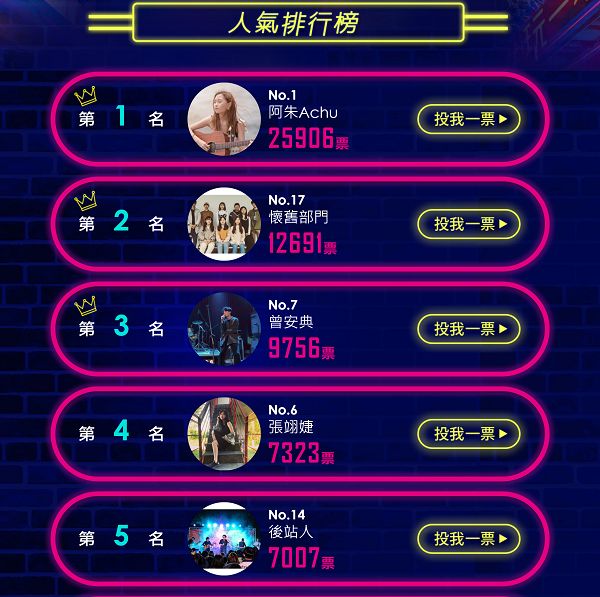The height and width of the screenshot is (597, 600).
Task: Give 曾安典 one vote
Action: pos(469,329)
